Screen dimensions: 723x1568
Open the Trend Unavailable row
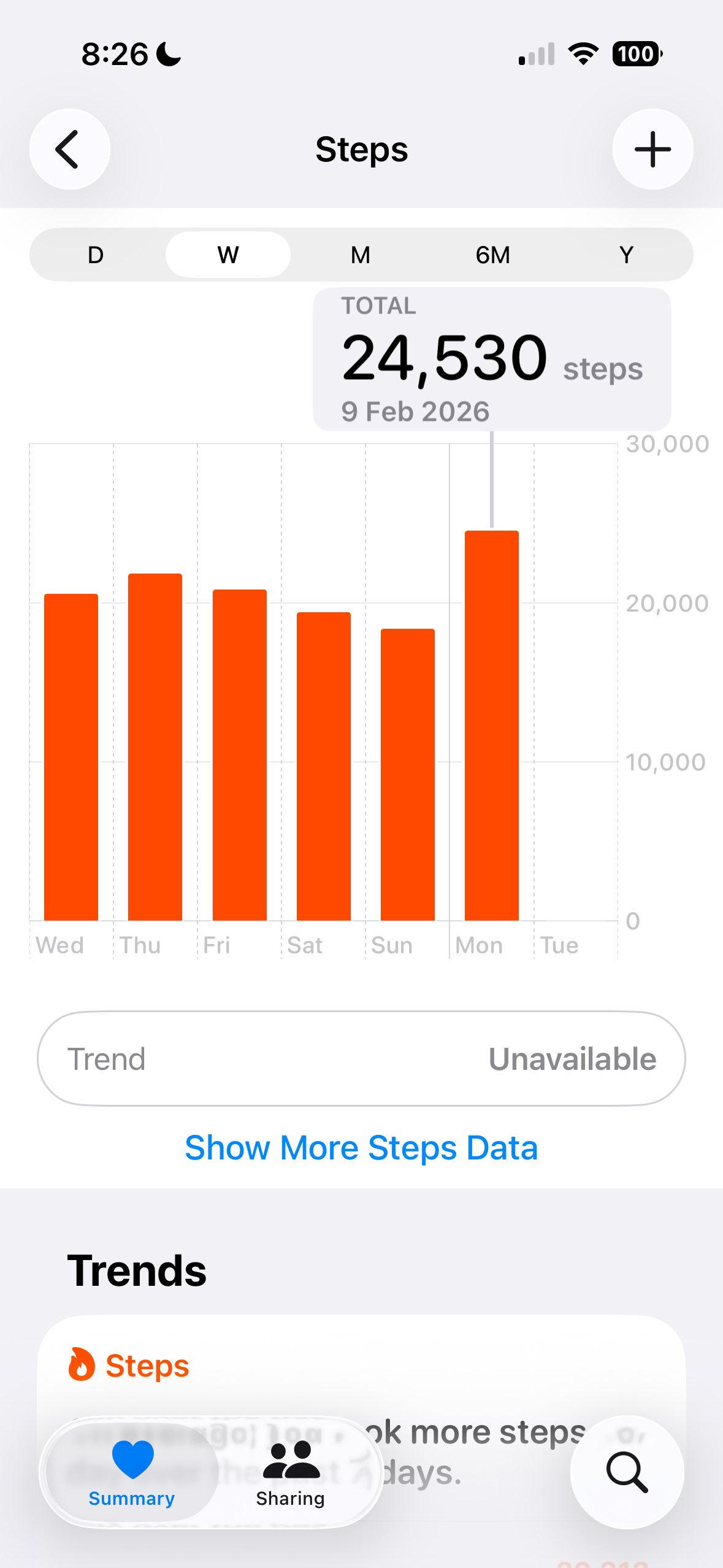(x=361, y=1059)
